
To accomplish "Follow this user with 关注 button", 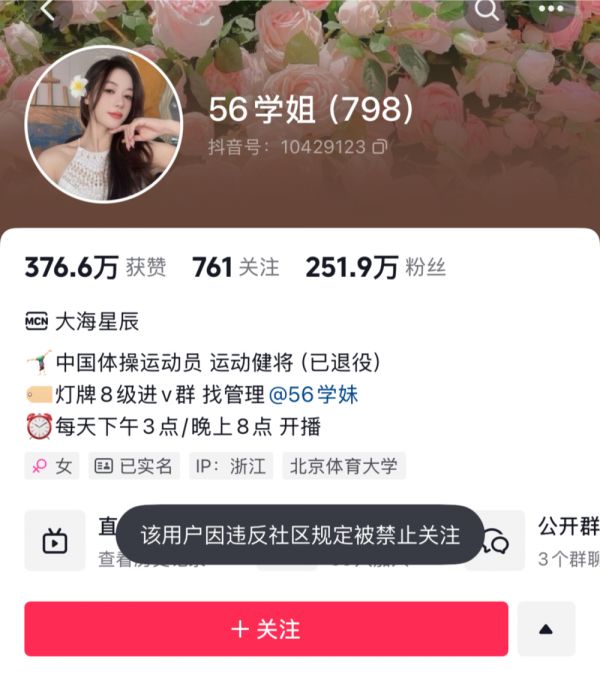I will click(x=266, y=629).
